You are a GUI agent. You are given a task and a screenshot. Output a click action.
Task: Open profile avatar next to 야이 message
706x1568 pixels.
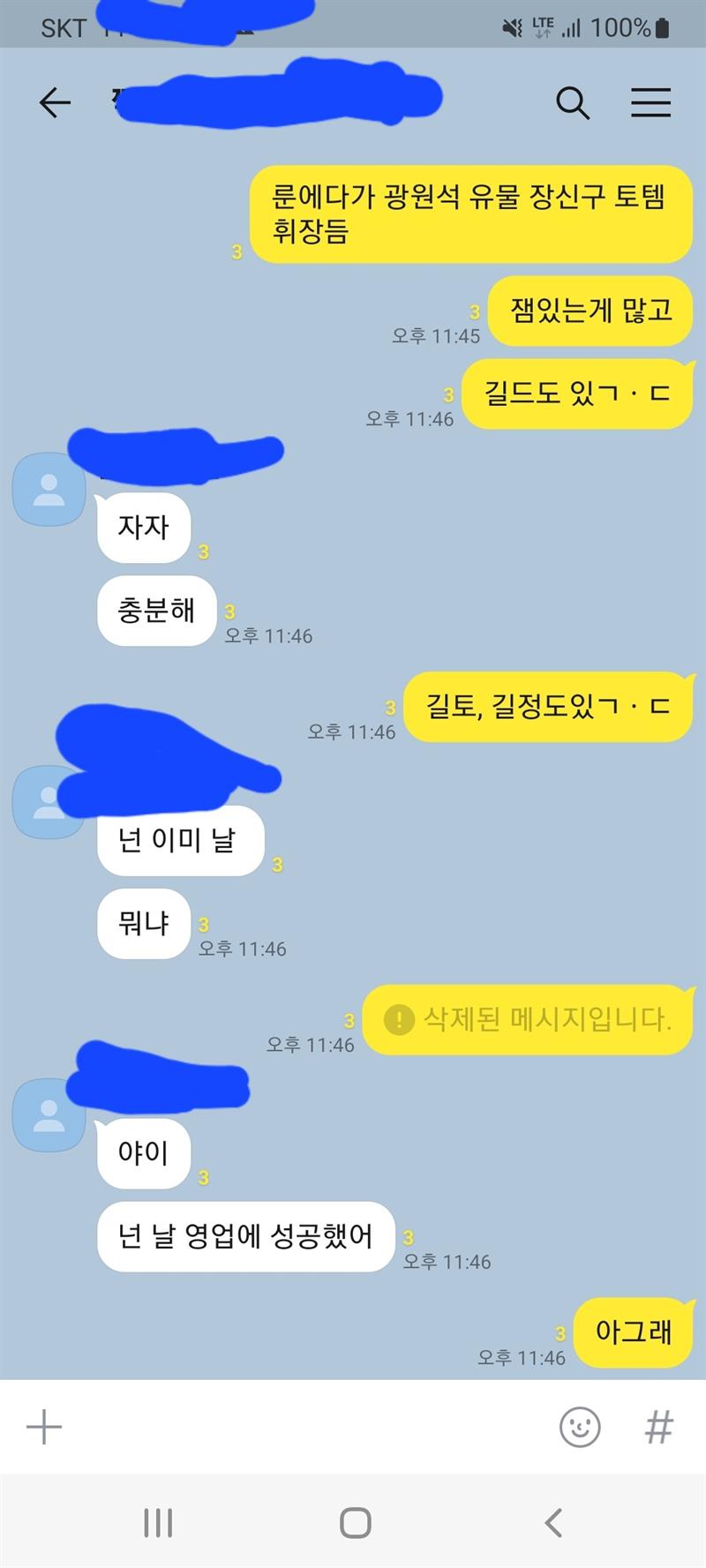point(49,1115)
